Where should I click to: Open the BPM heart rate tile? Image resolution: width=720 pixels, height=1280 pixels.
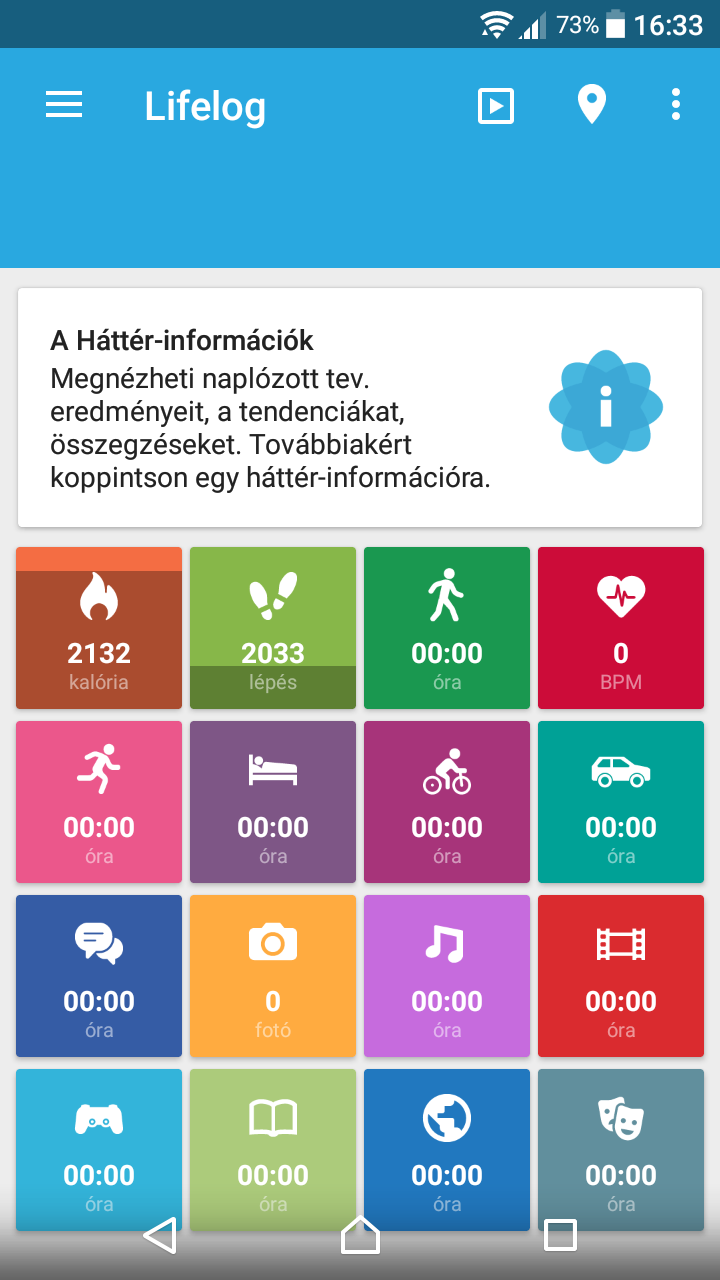coord(621,628)
